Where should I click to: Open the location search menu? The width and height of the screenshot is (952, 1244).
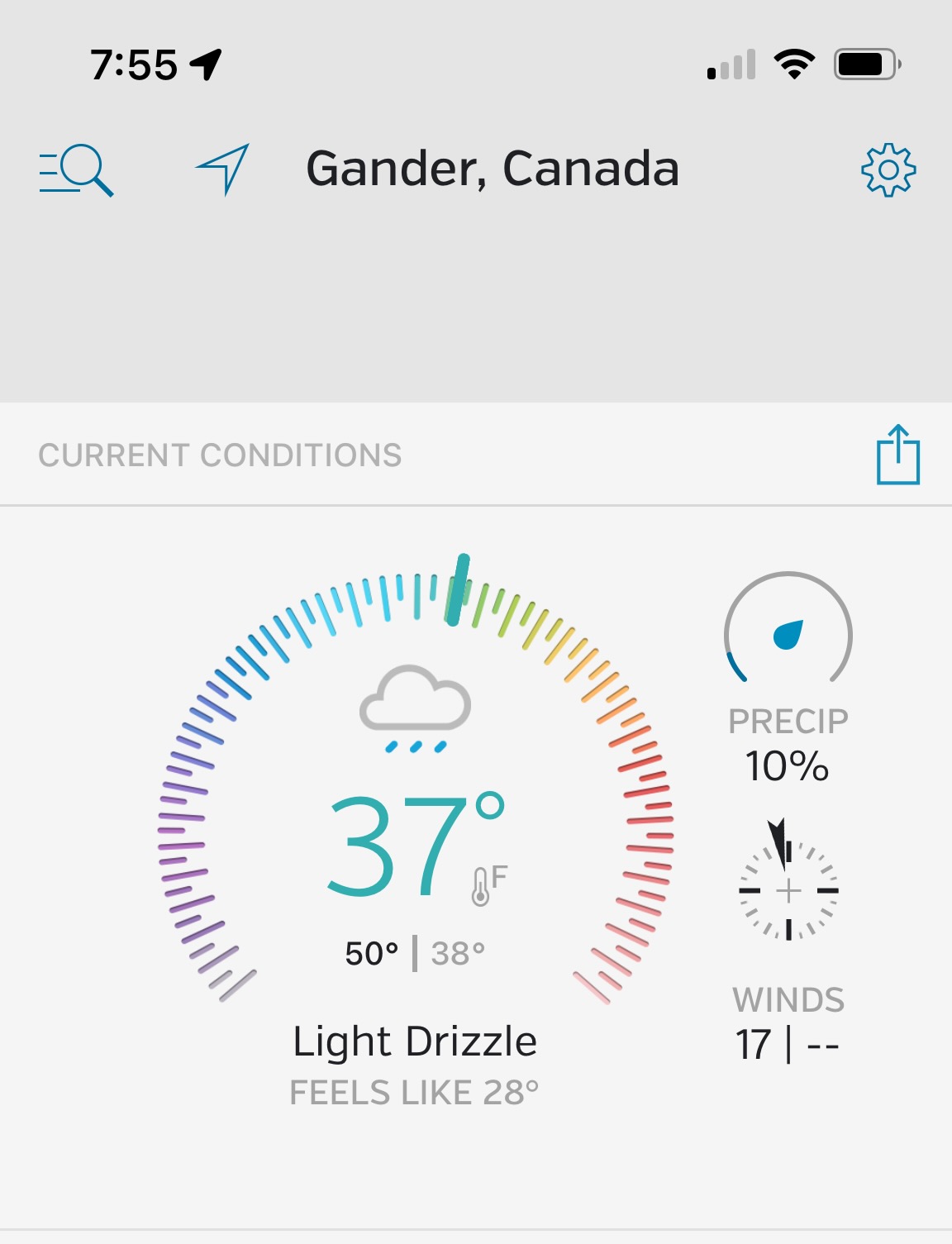(76, 170)
